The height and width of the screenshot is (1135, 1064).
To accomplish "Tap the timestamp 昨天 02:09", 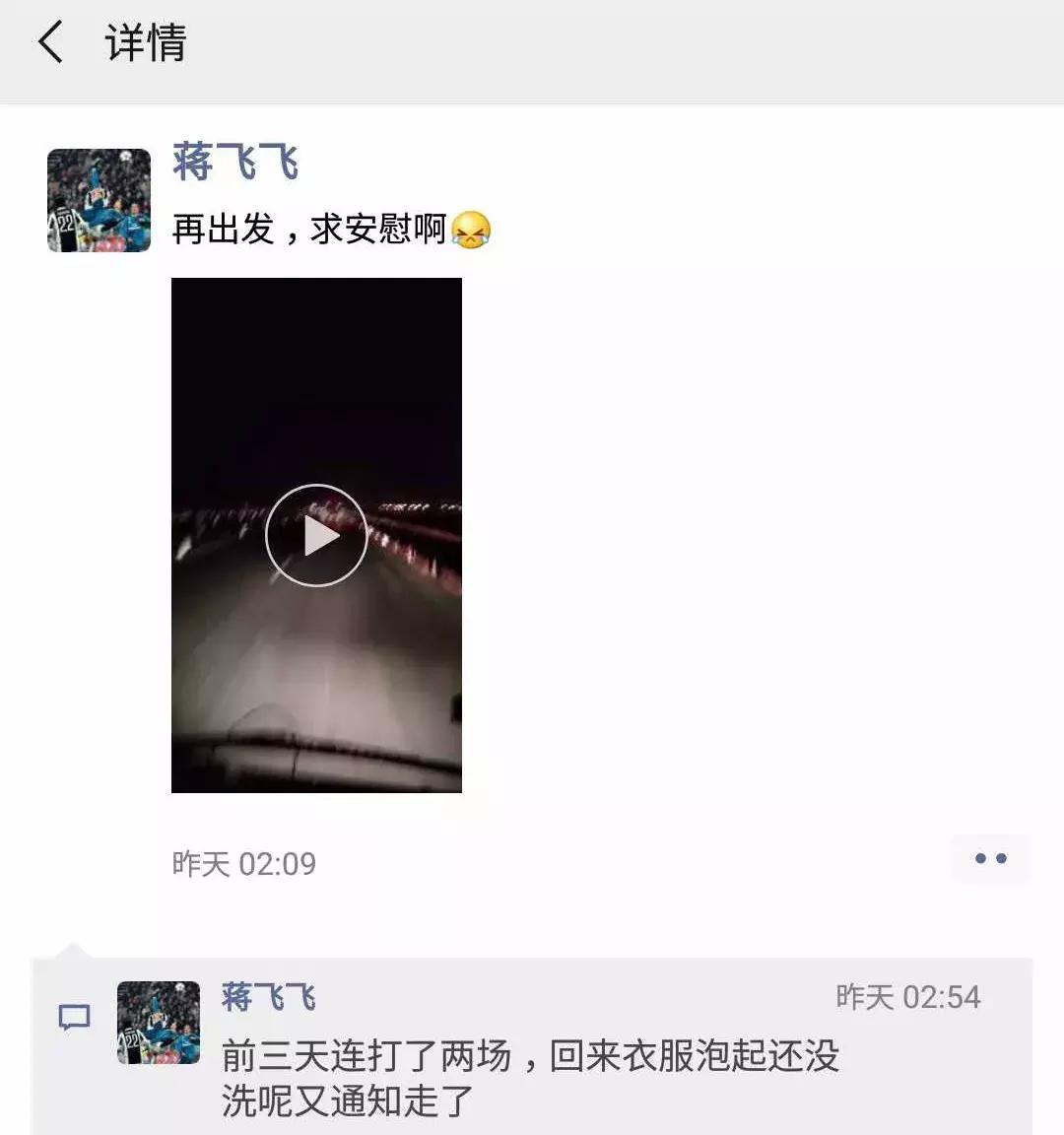I will (x=243, y=862).
